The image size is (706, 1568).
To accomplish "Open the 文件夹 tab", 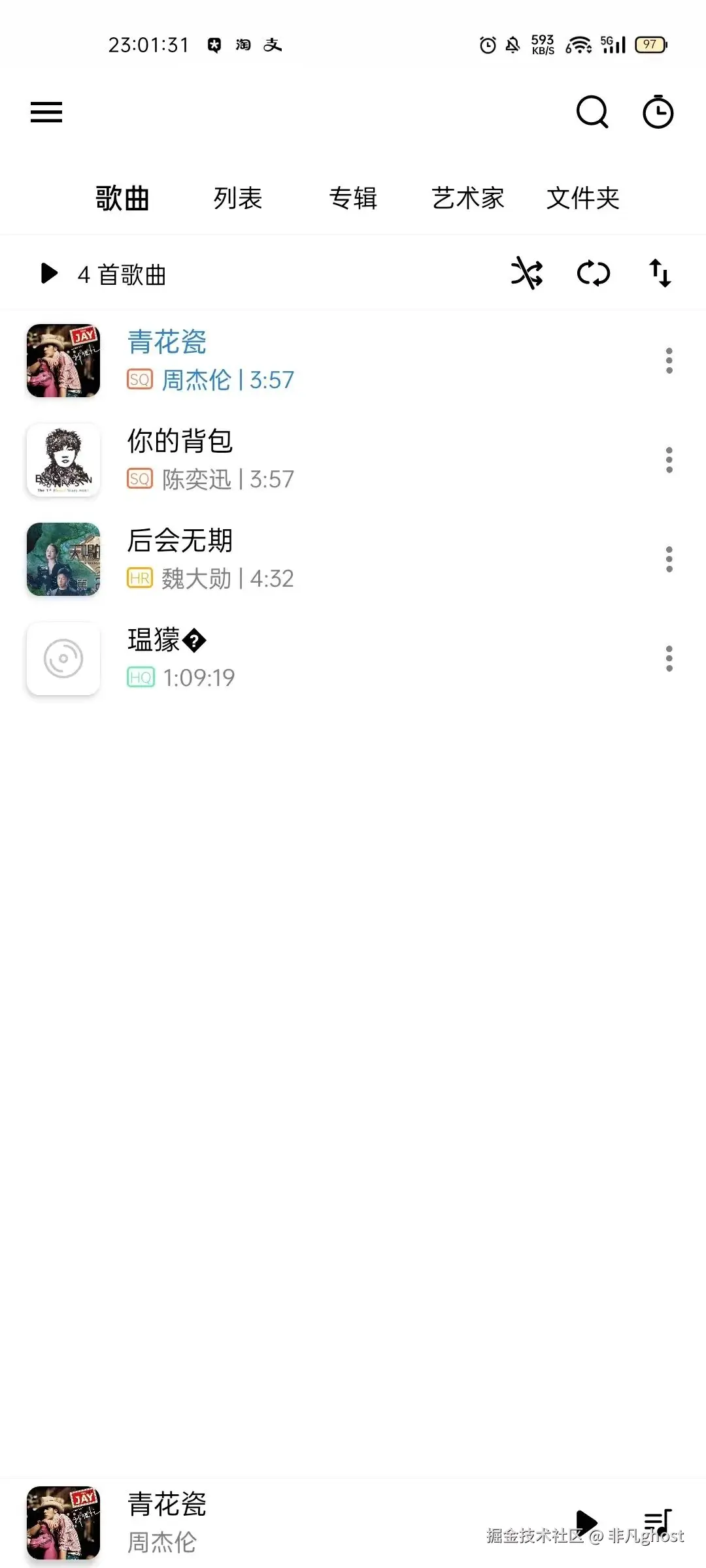I will (x=584, y=199).
